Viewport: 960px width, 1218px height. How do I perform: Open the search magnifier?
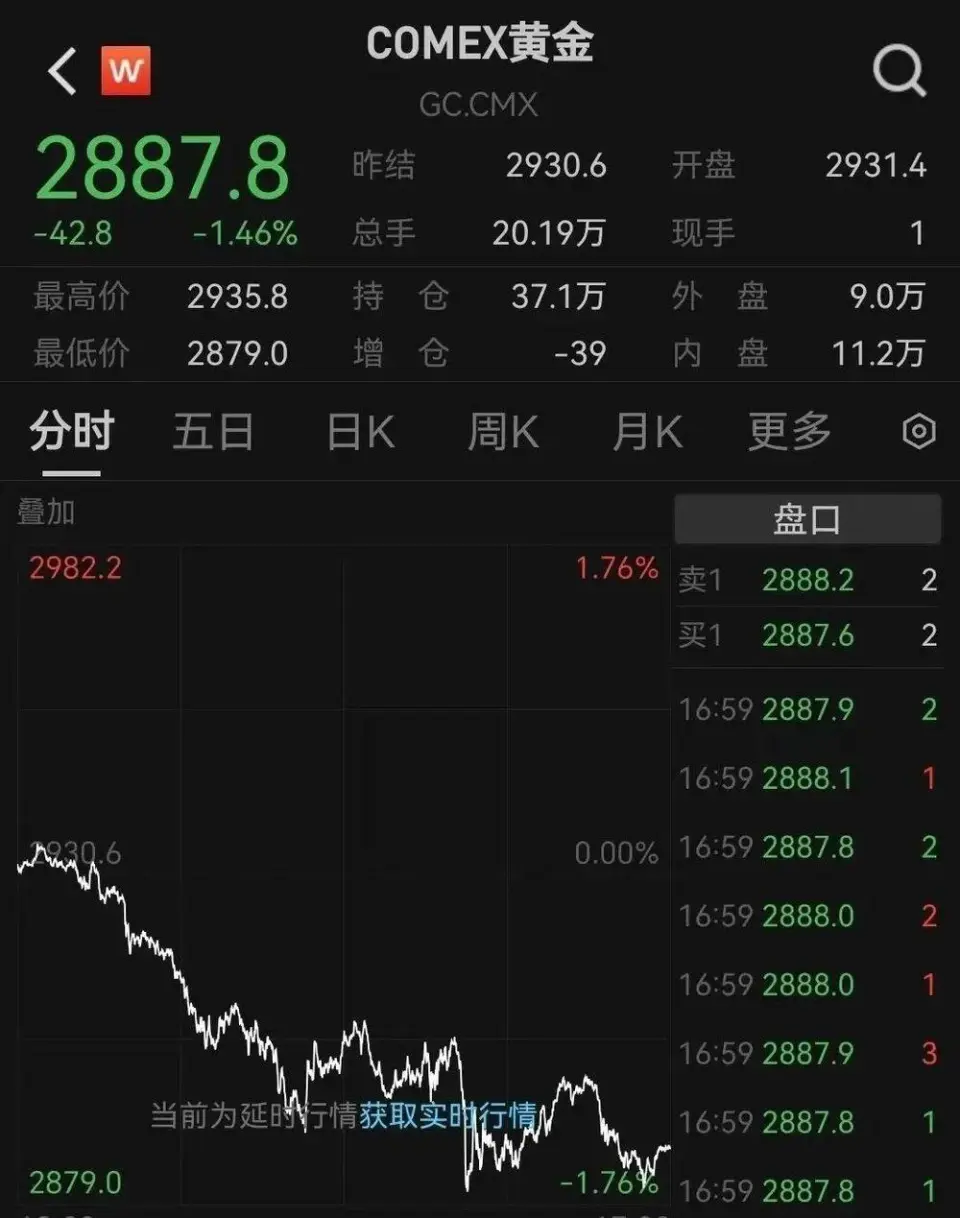click(898, 72)
